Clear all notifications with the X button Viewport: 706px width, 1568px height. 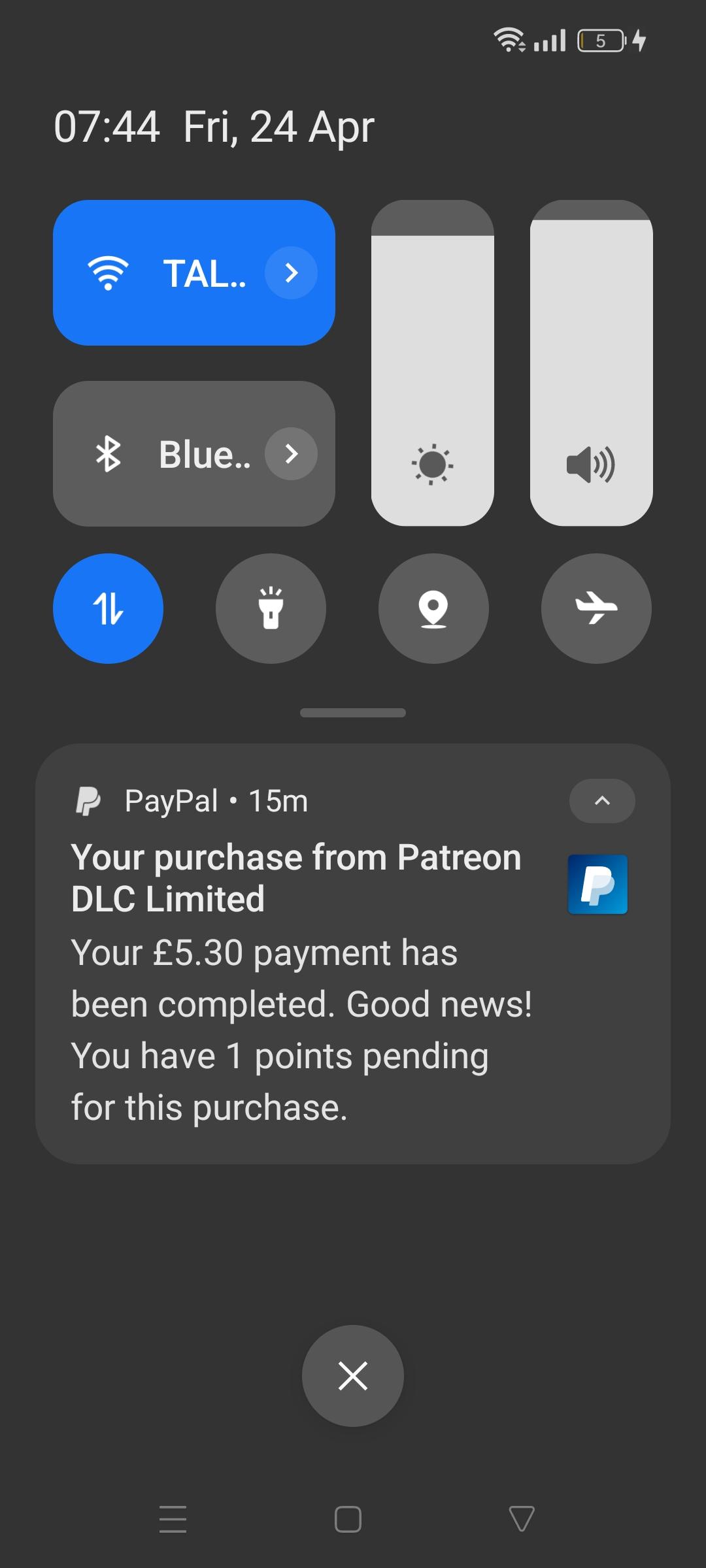[x=353, y=1375]
